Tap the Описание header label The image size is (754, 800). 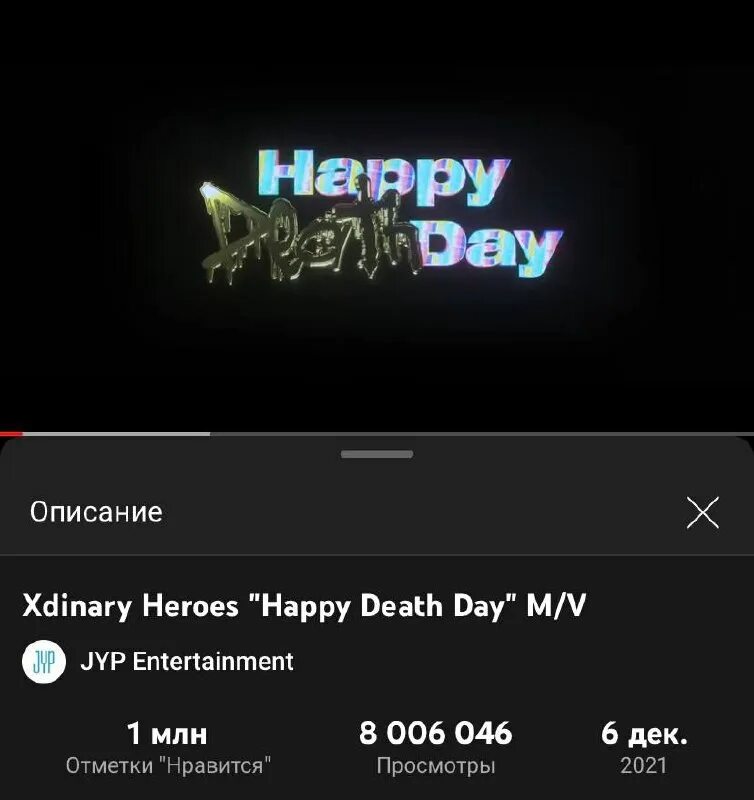95,512
